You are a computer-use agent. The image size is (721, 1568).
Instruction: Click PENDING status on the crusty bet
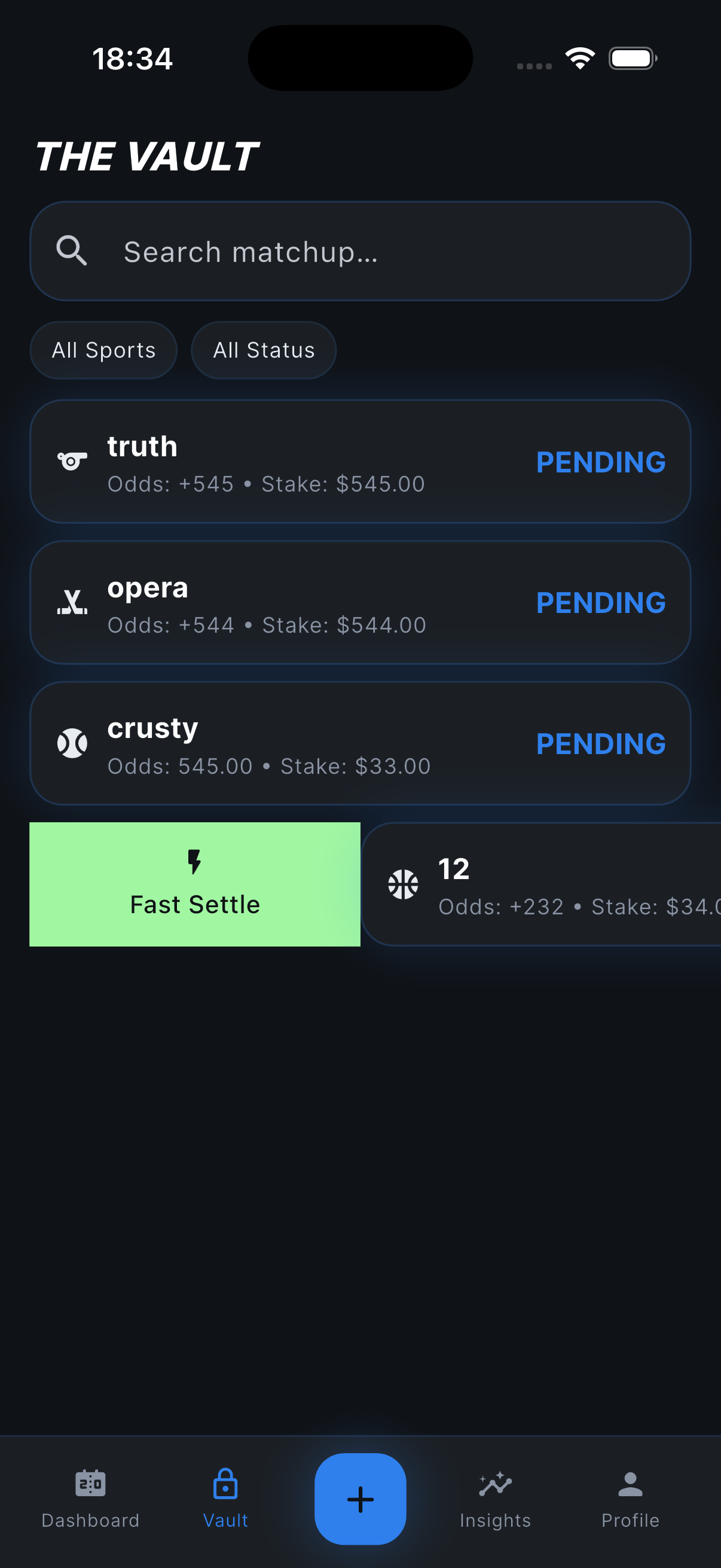point(600,743)
